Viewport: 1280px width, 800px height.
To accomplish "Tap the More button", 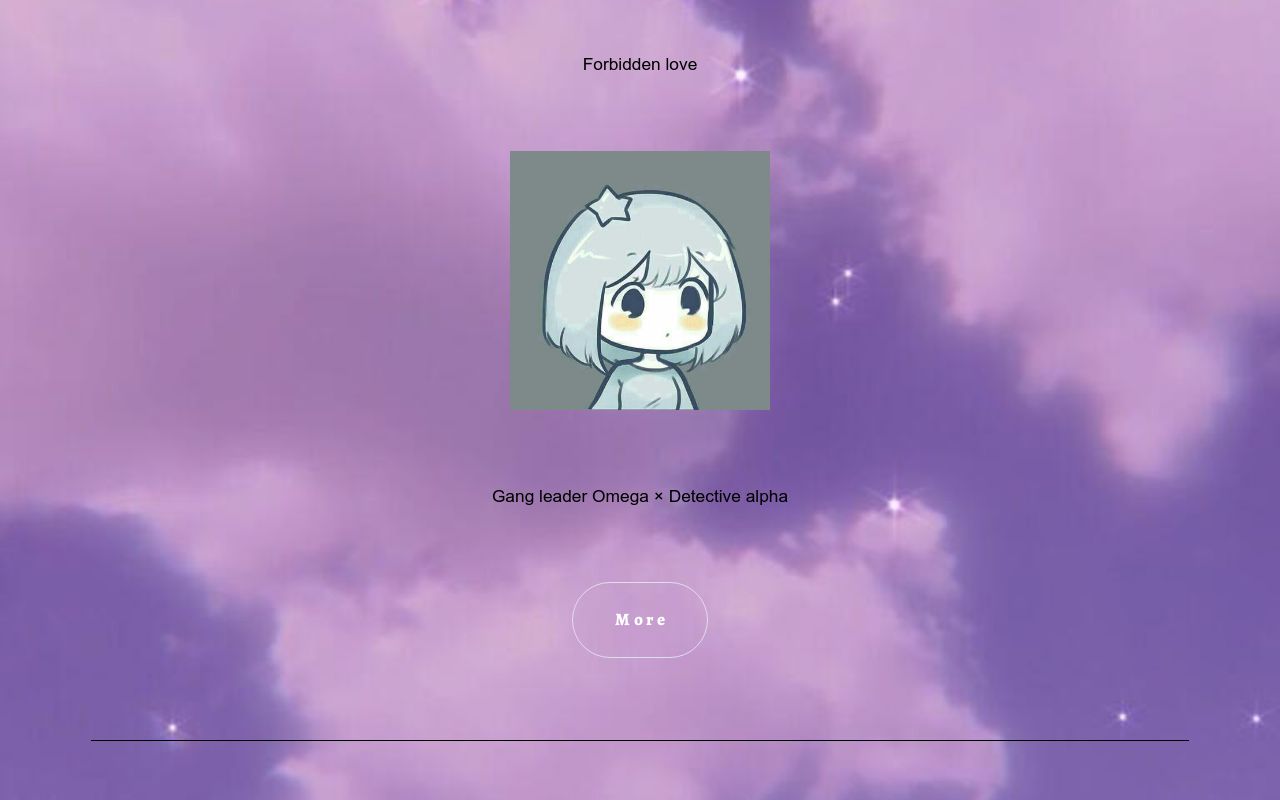I will click(640, 620).
